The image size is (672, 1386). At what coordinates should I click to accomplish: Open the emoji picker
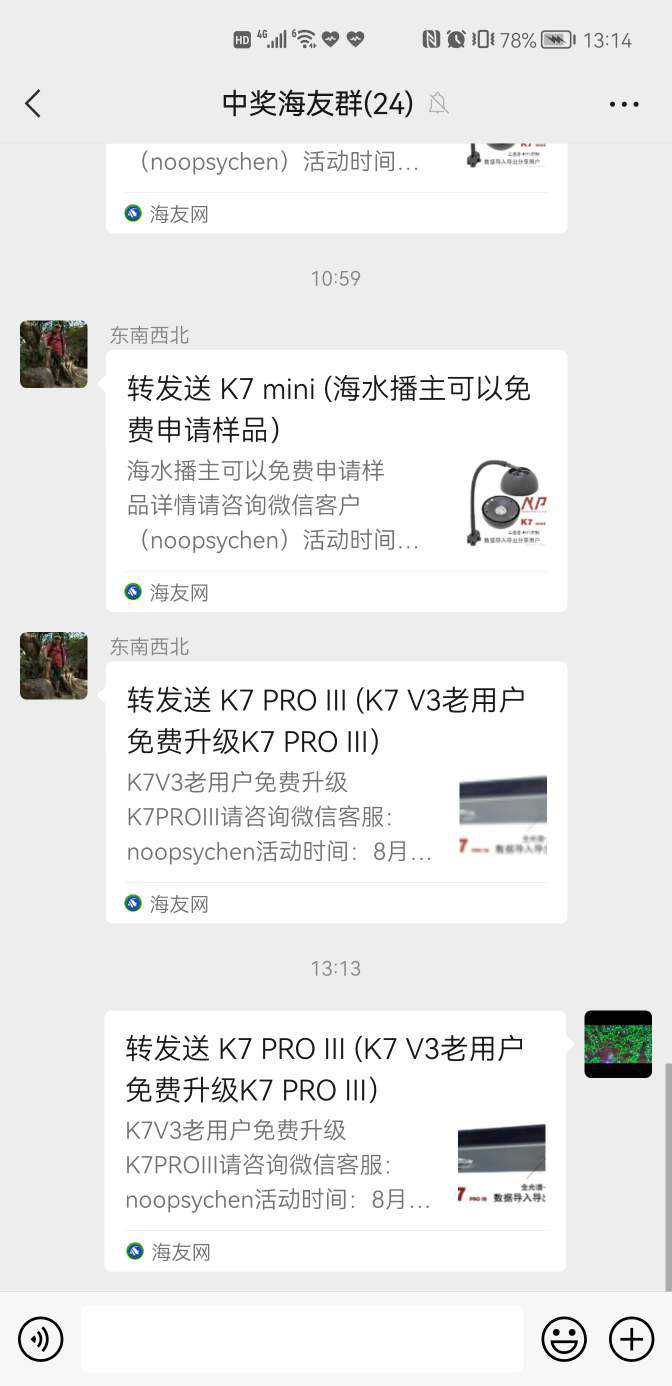pos(564,1338)
